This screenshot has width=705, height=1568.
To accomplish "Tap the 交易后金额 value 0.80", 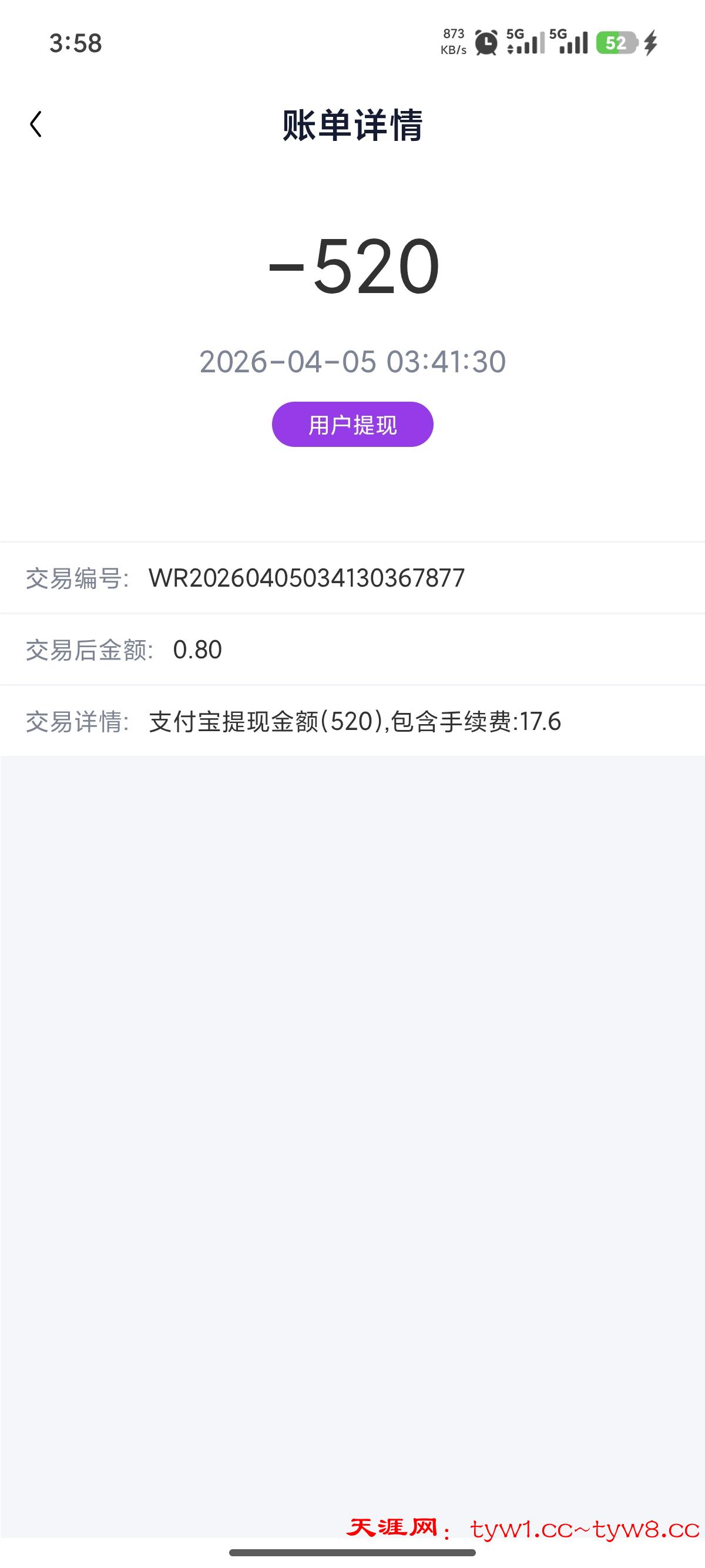I will [x=198, y=650].
